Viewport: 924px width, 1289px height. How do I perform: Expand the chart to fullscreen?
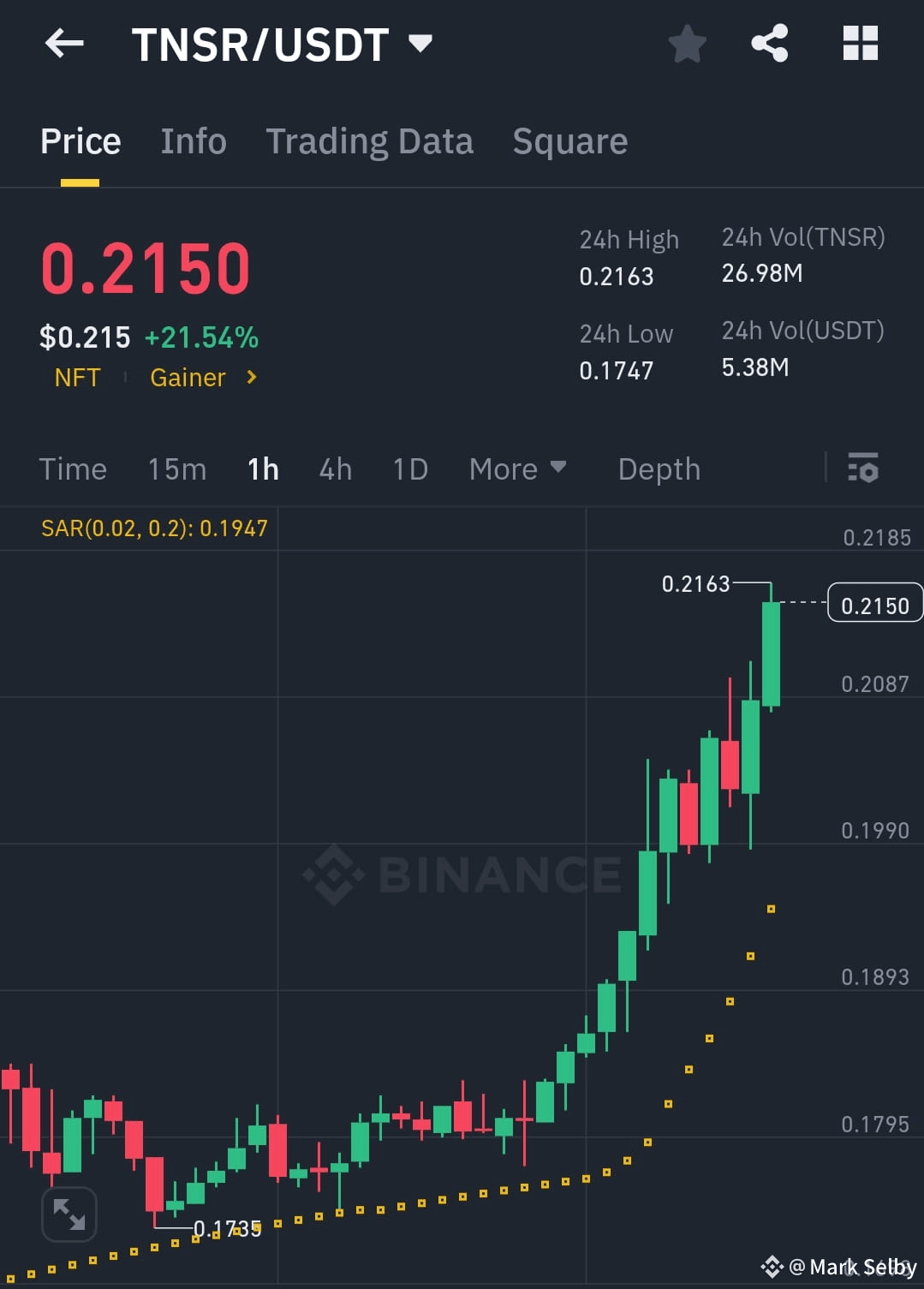tap(69, 1214)
